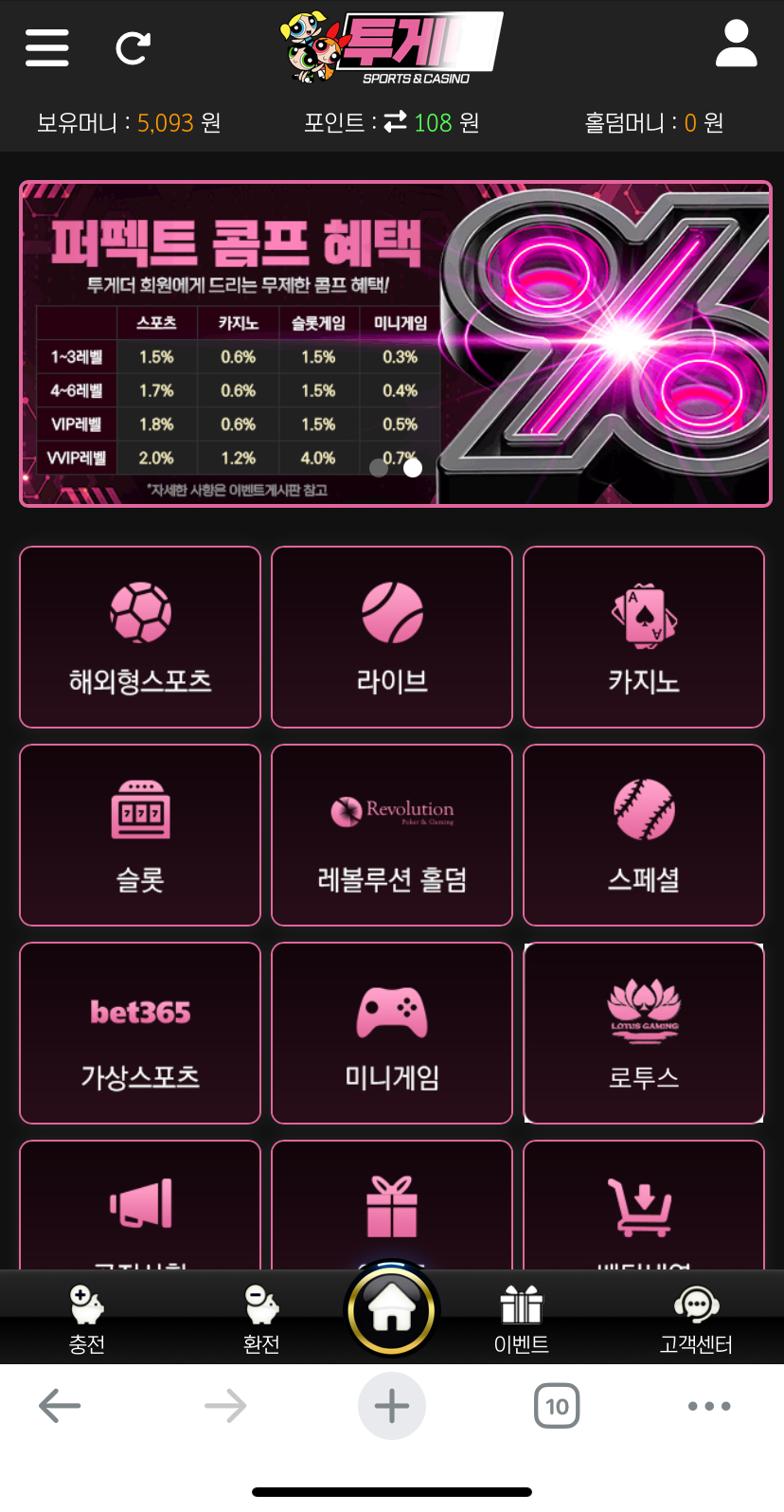
Task: Launch the 로투스 tile
Action: [x=644, y=1033]
